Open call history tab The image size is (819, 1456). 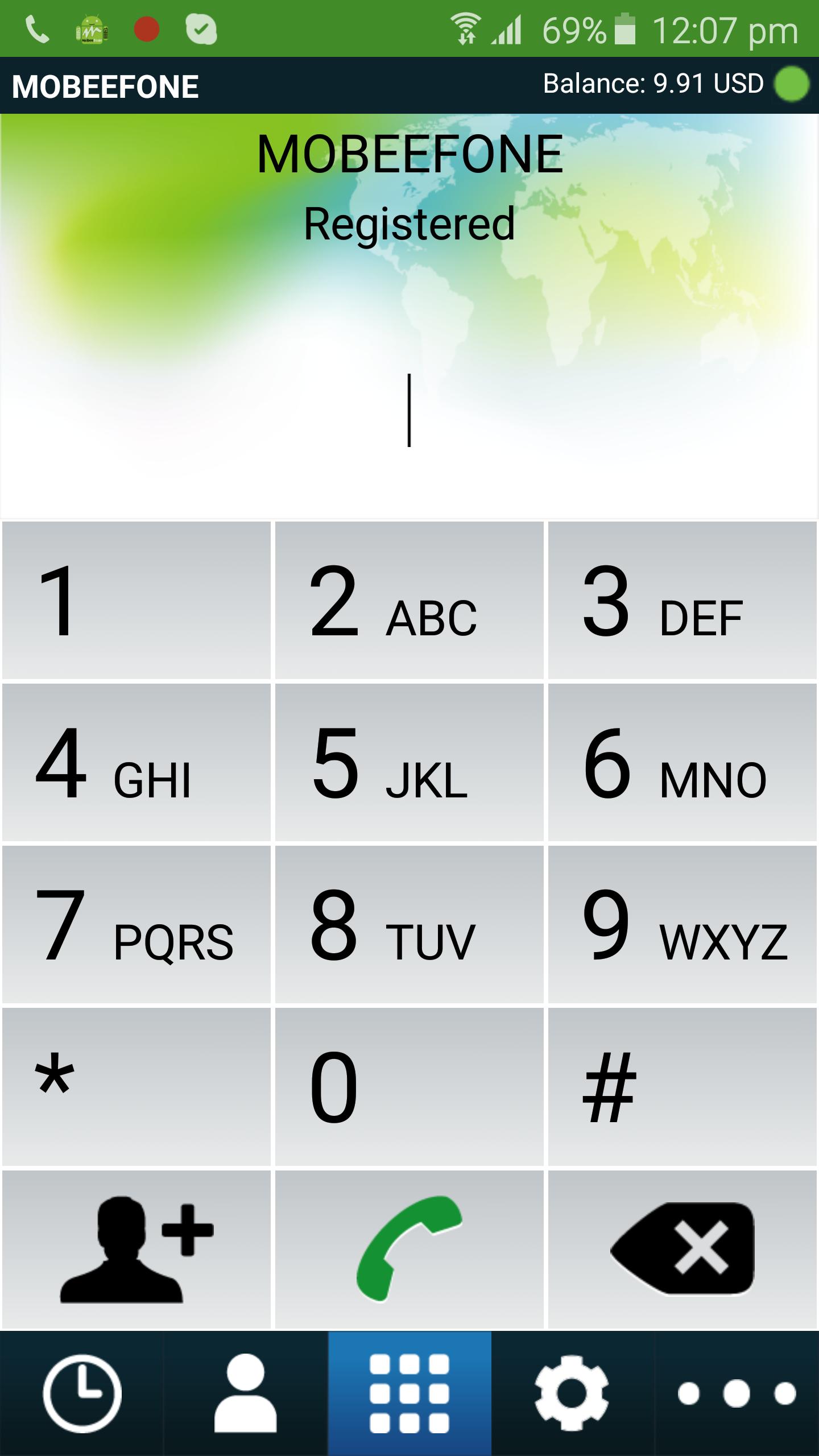click(82, 1393)
